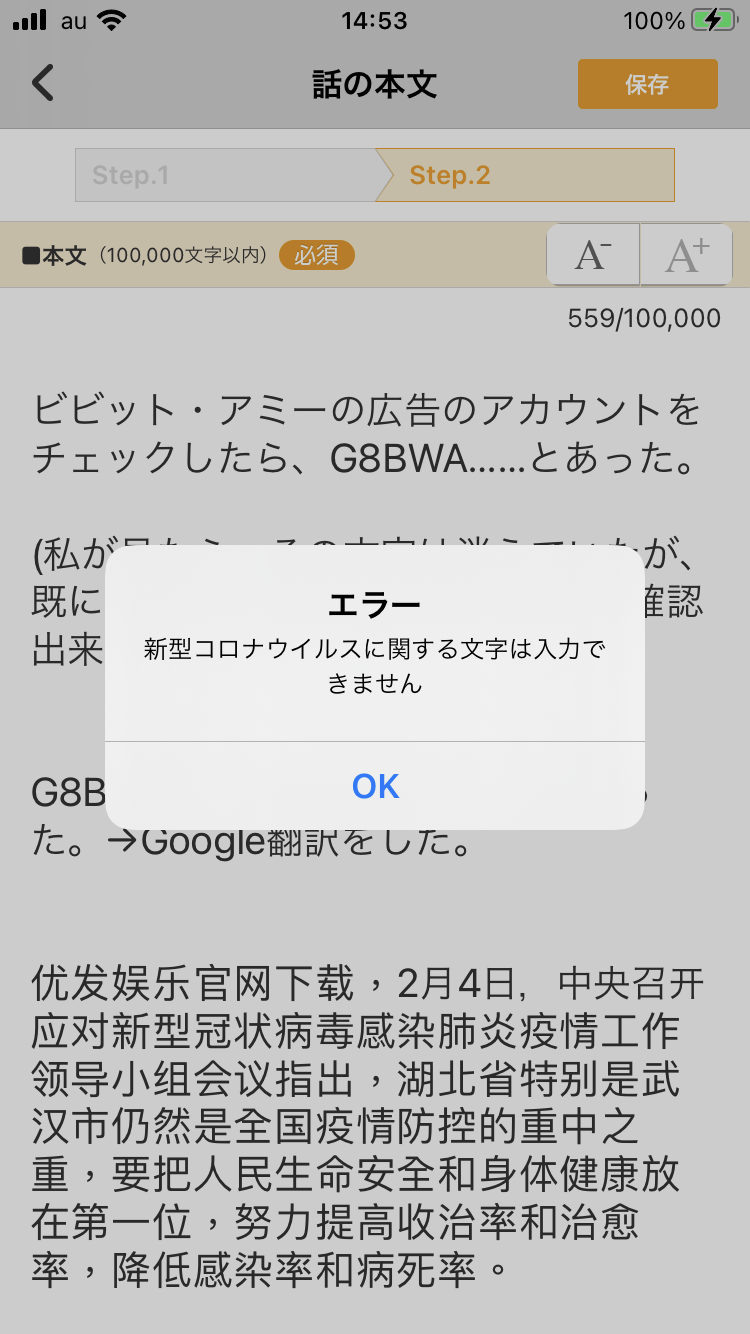Tap the 保存 save button
Screen dimensions: 750x1334
click(x=647, y=84)
